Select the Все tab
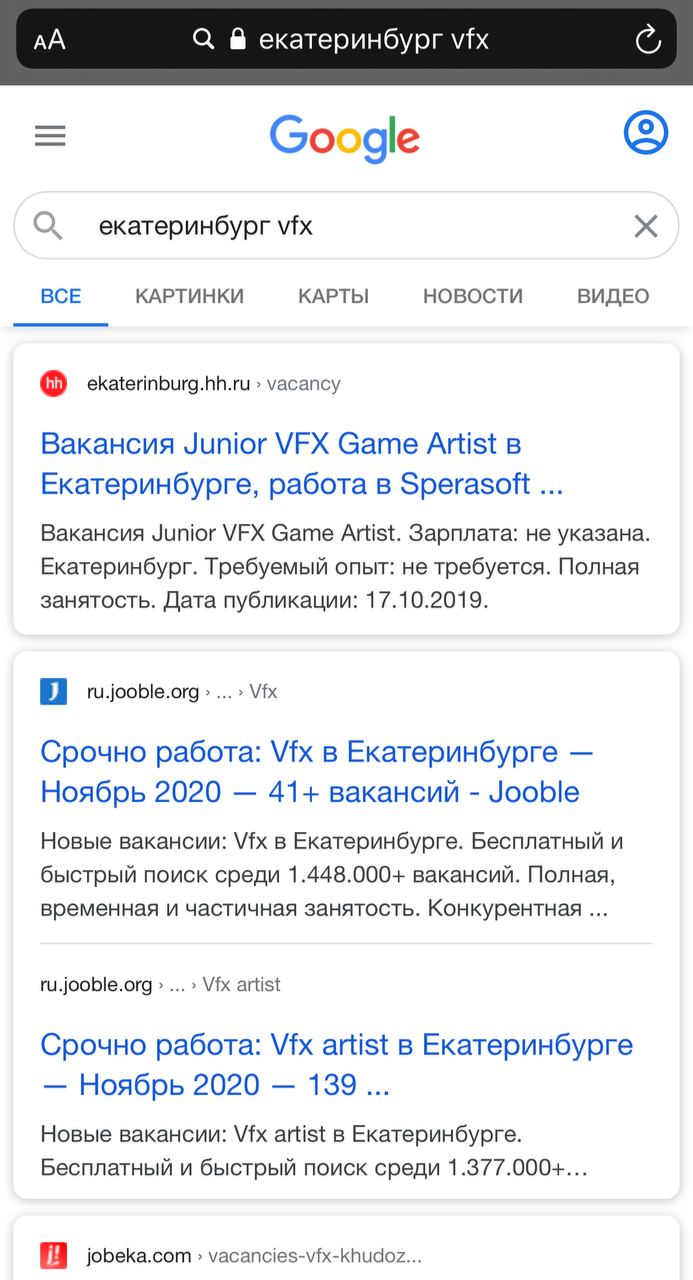This screenshot has height=1280, width=693. [x=61, y=296]
